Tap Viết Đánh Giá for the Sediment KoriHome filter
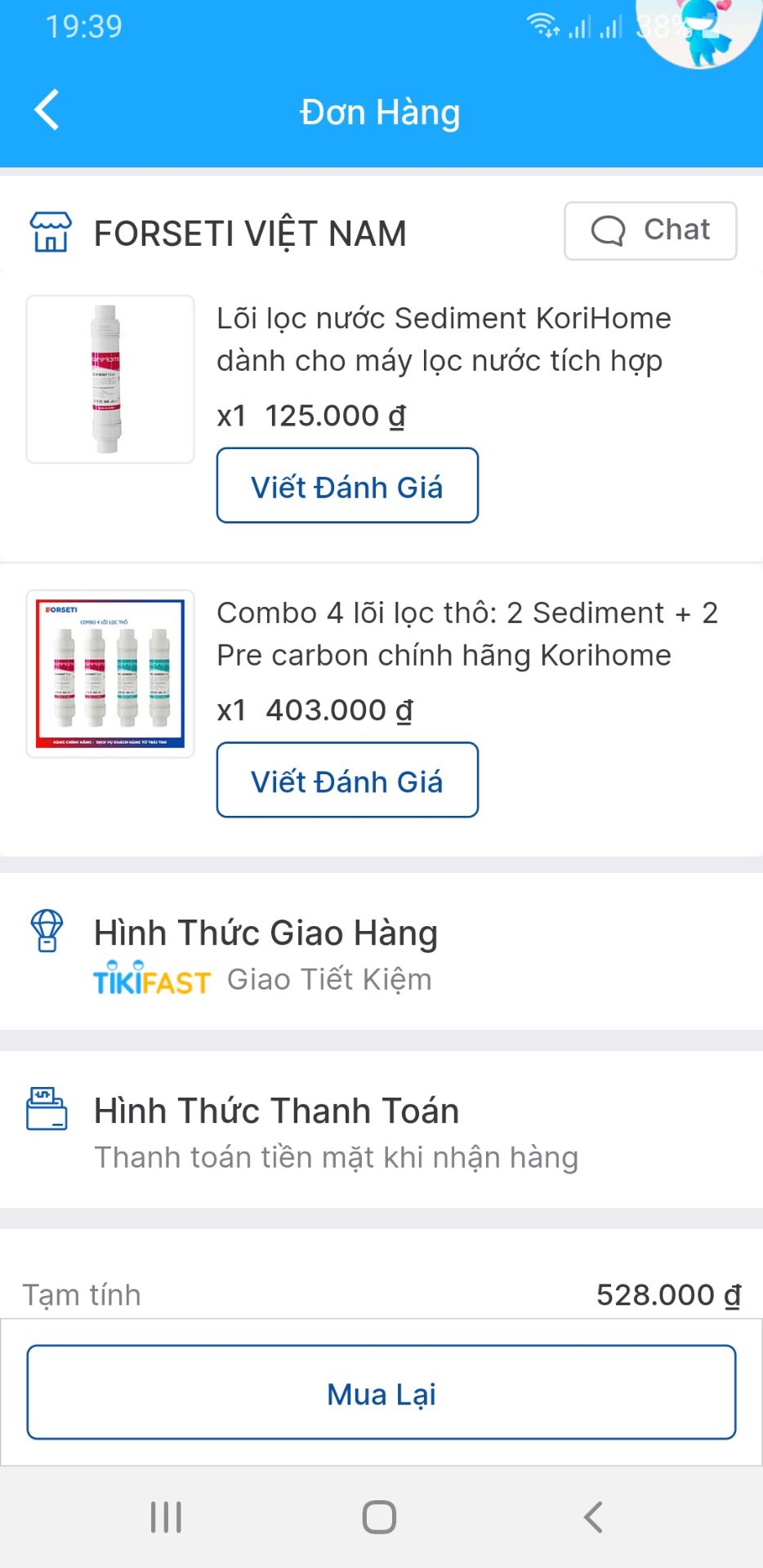The width and height of the screenshot is (763, 1568). (346, 485)
